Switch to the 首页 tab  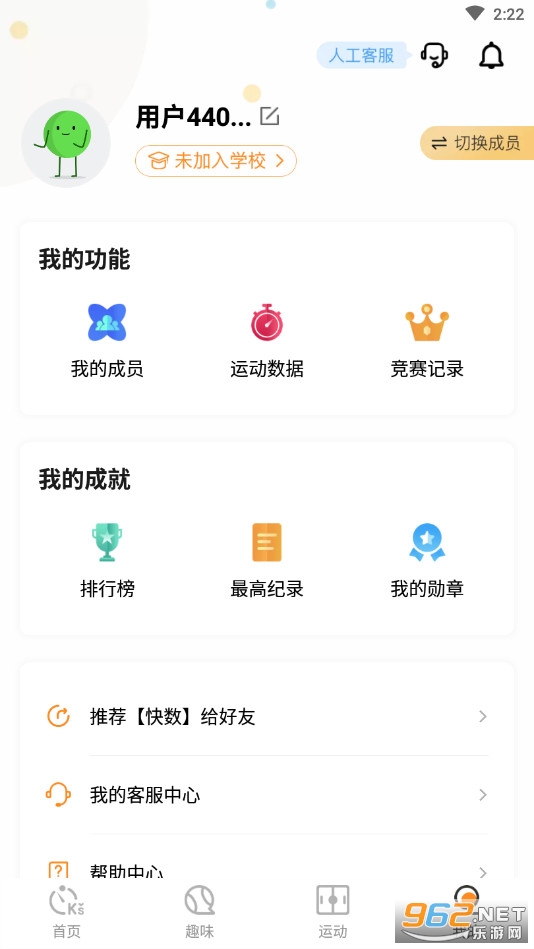tap(67, 913)
